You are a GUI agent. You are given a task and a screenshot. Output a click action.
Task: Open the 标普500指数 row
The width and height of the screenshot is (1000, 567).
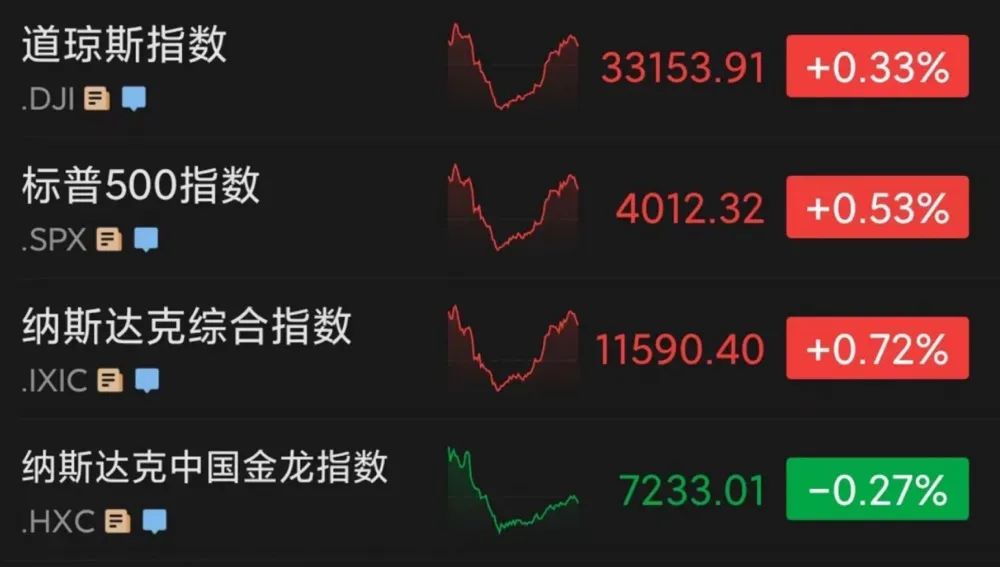click(x=141, y=187)
